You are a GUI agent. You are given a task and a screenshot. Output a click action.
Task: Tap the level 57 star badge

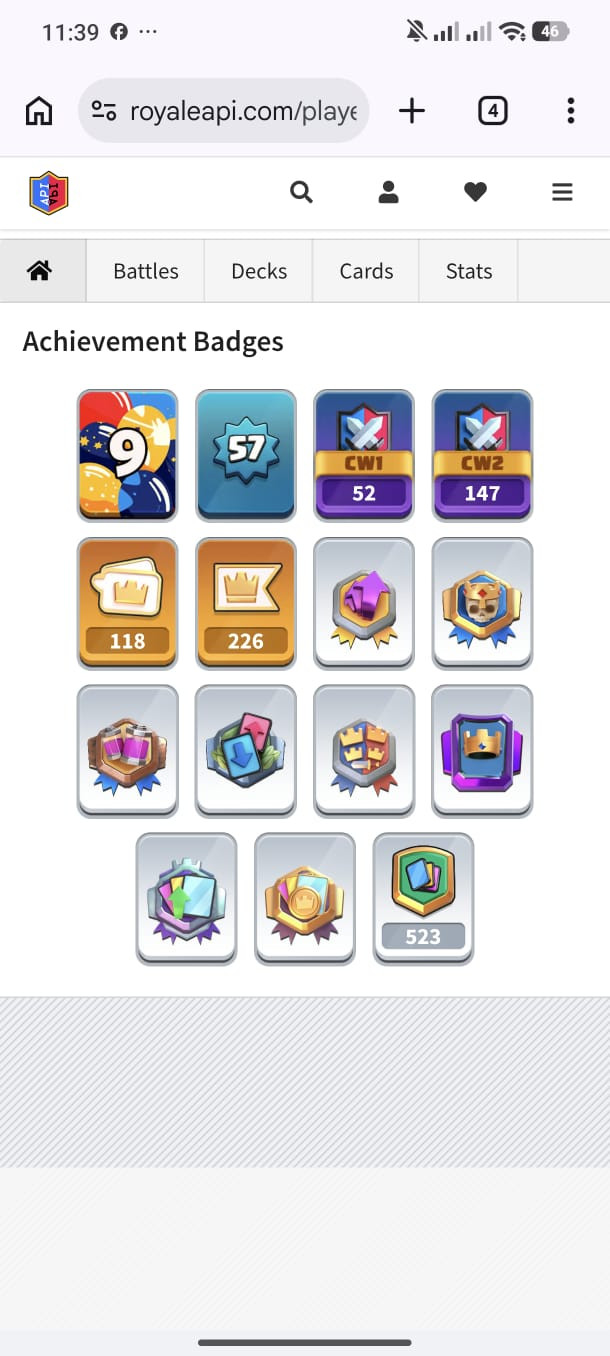(246, 455)
